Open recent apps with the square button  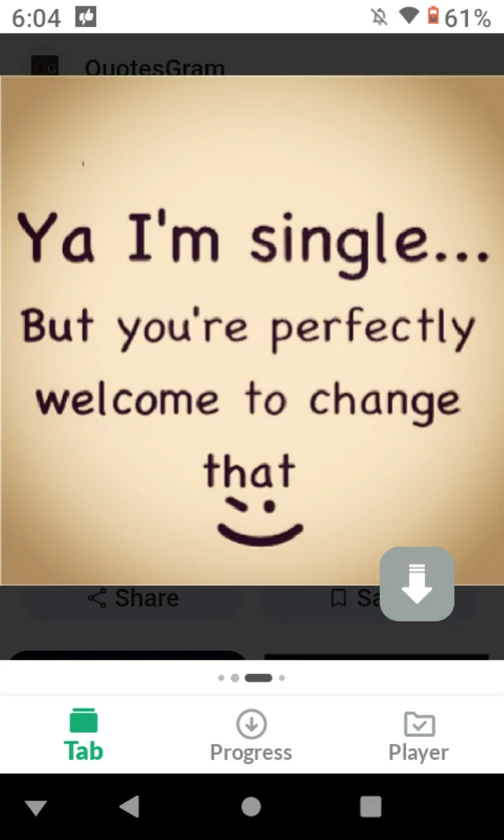371,806
